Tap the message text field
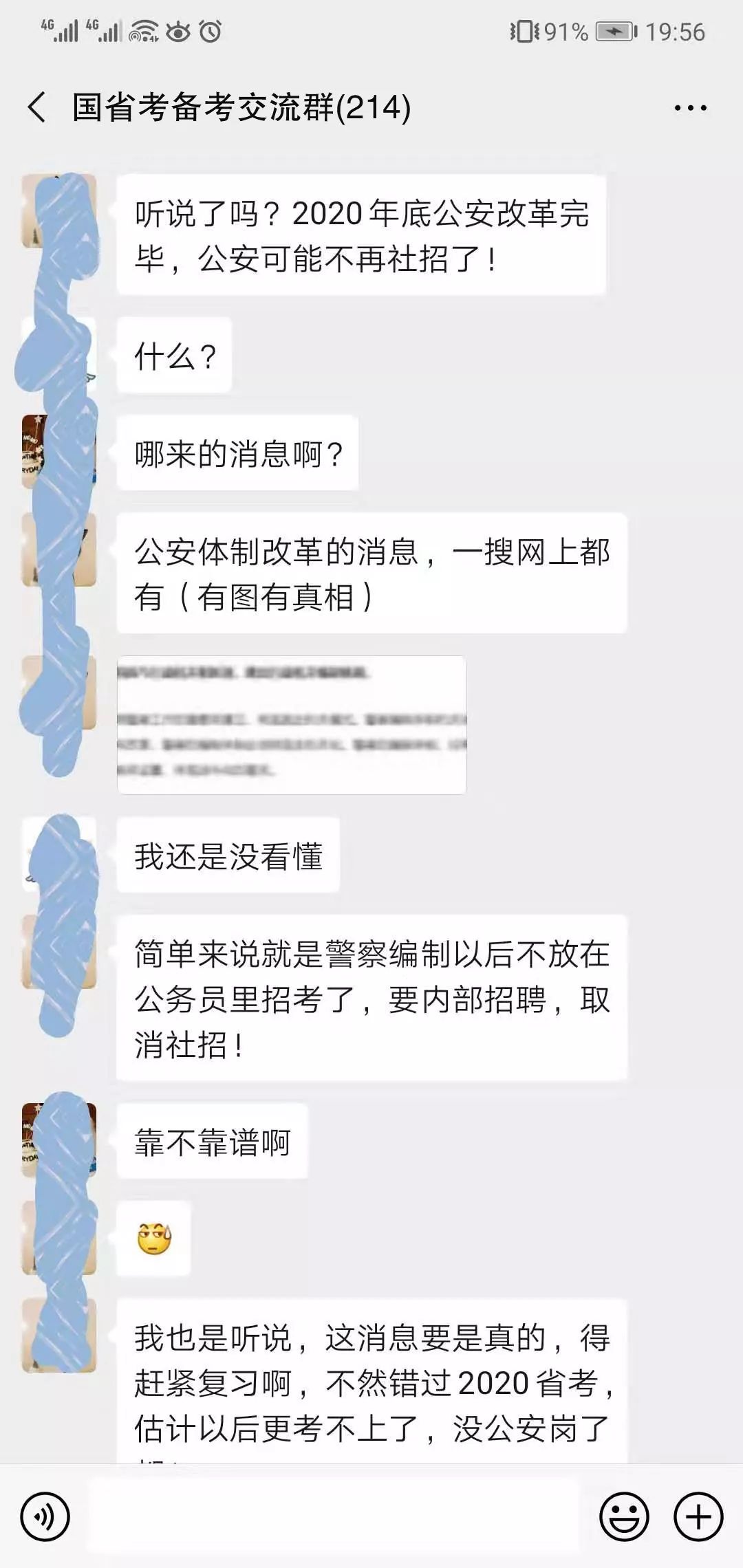 [x=334, y=1516]
